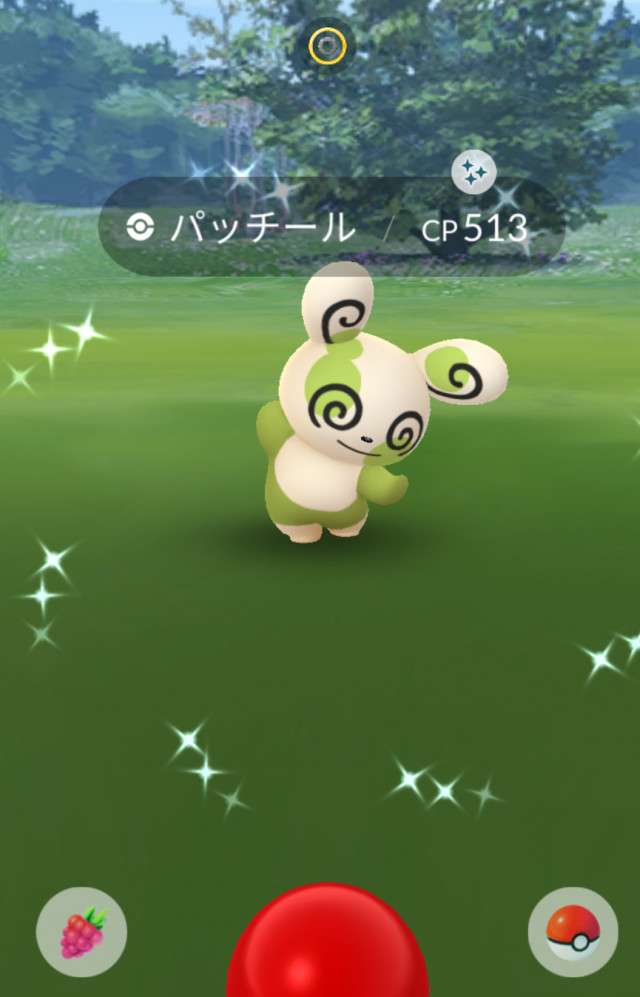Open the Poké Ball selection button
Image resolution: width=640 pixels, height=997 pixels.
click(572, 932)
